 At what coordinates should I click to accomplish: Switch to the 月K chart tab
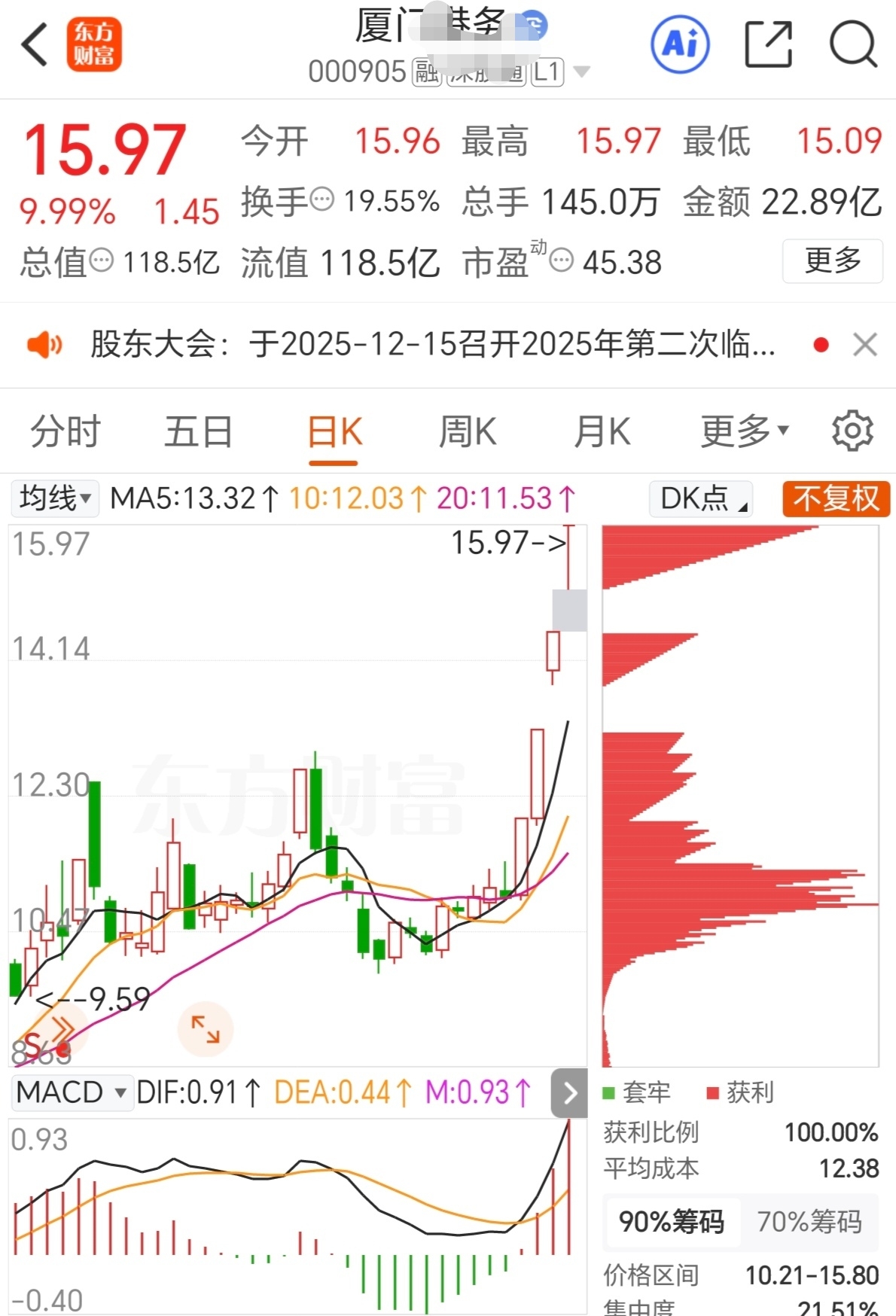click(602, 432)
